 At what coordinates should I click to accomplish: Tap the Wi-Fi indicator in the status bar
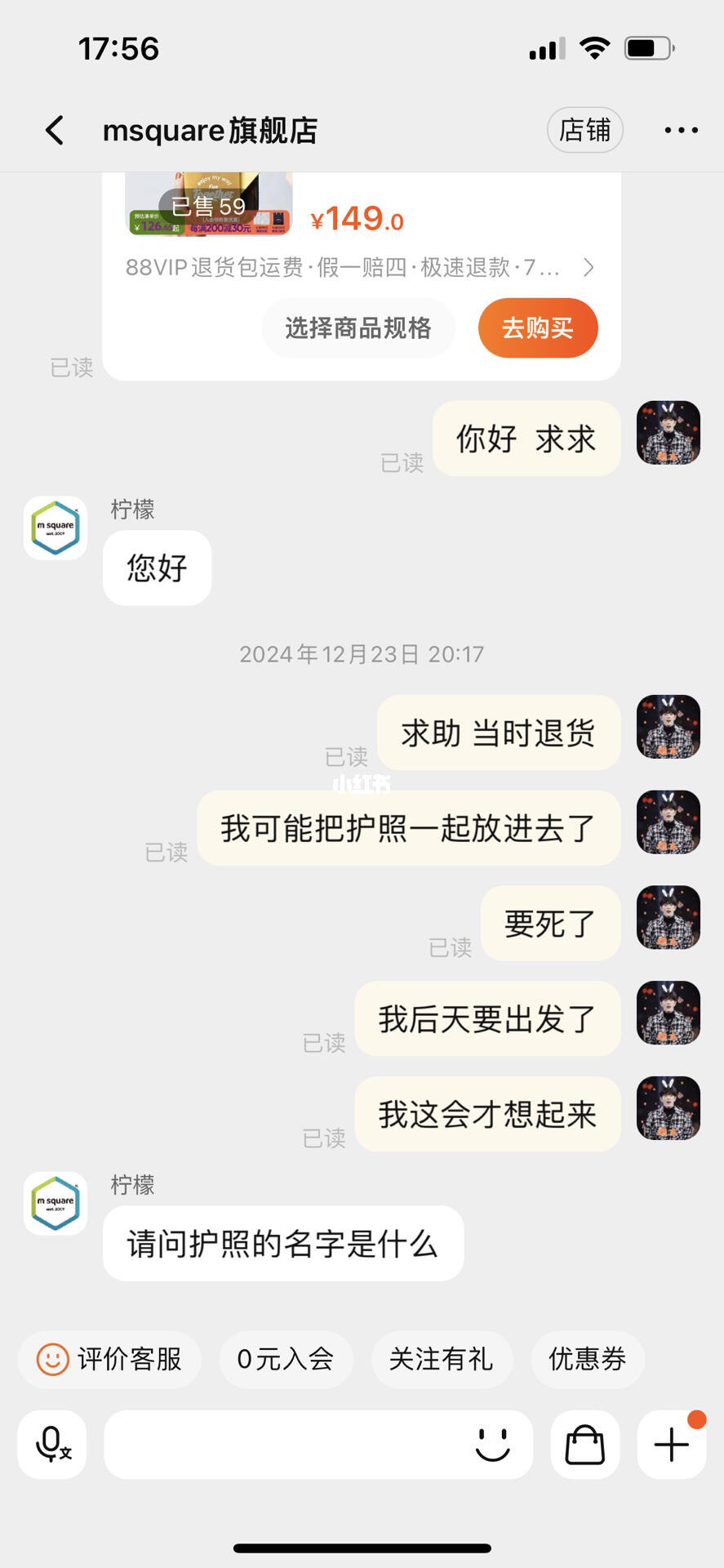tap(595, 48)
